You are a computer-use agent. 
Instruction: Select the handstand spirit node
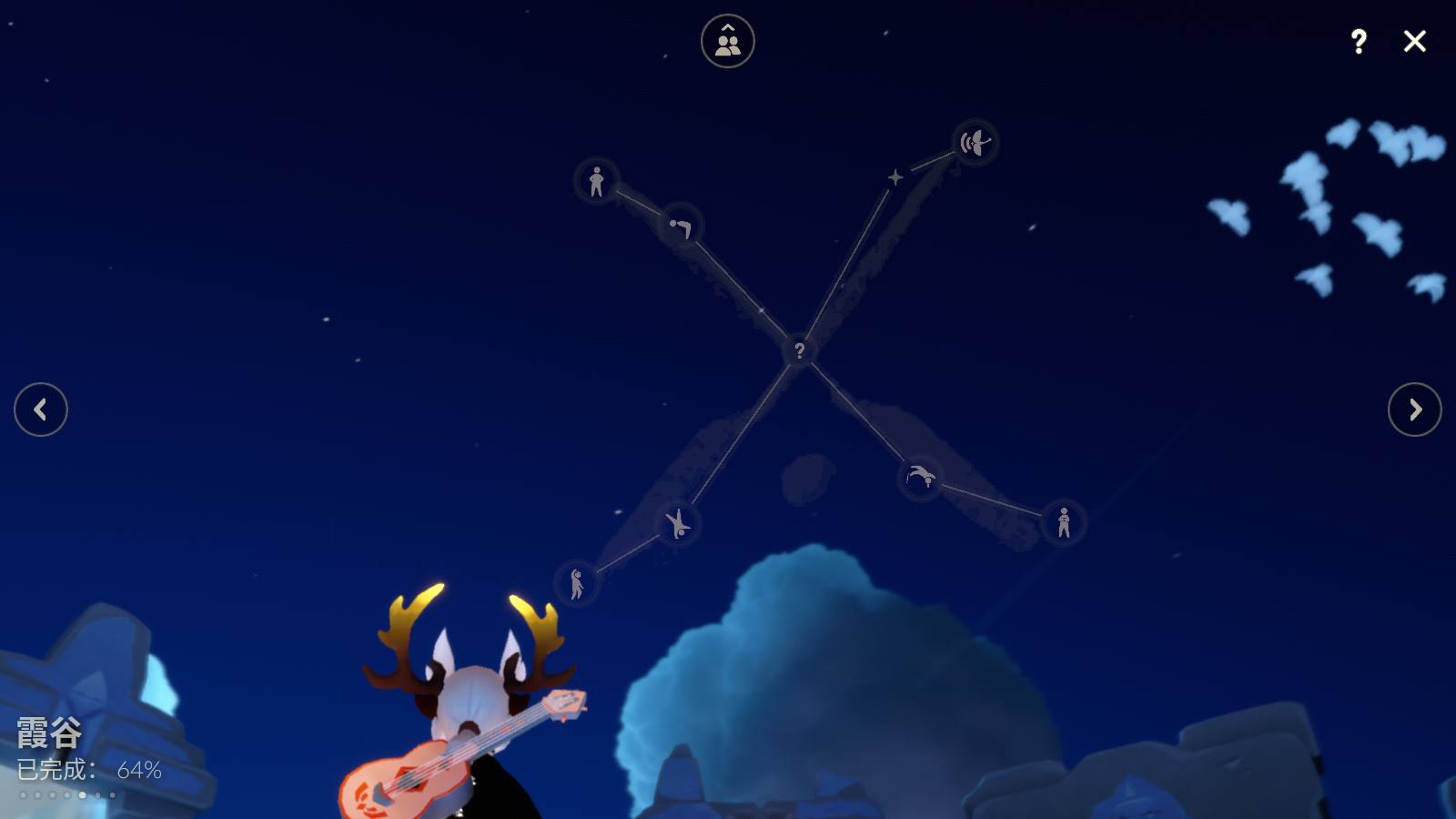click(677, 524)
